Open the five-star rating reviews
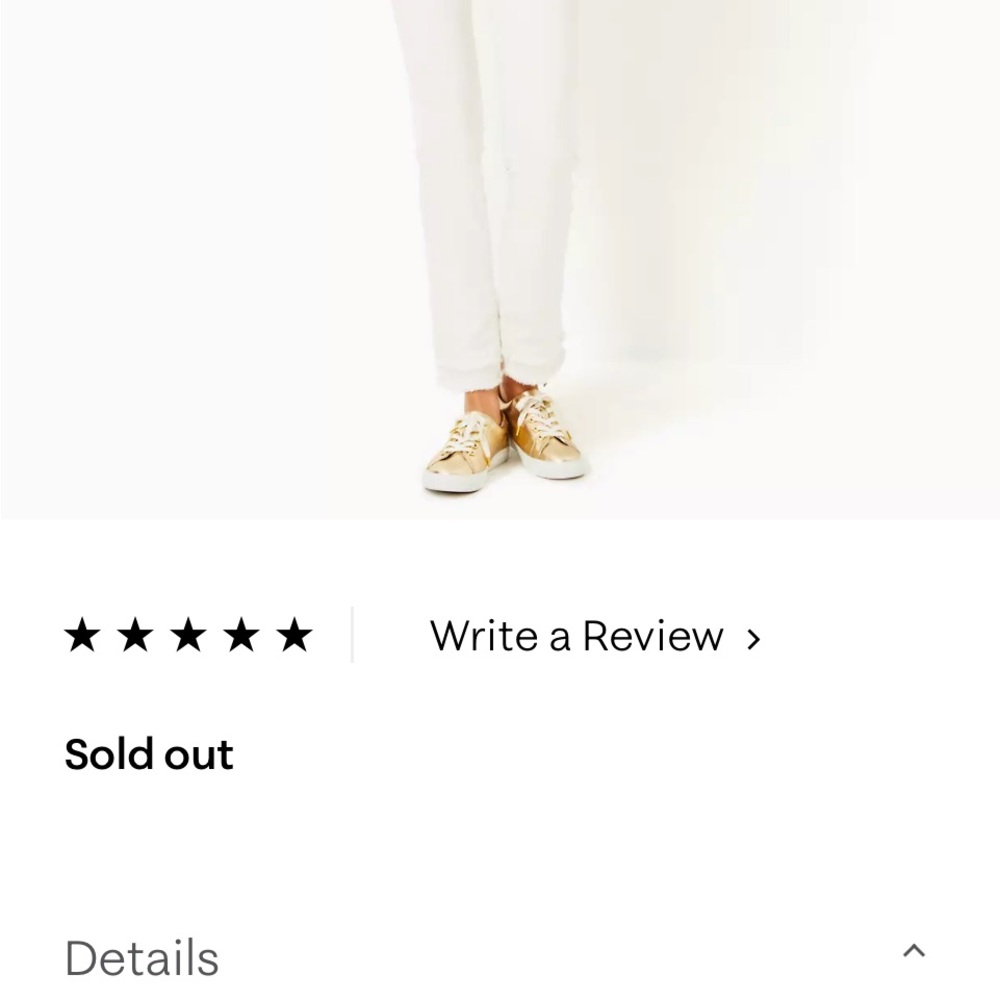The image size is (1000, 1000). click(x=188, y=636)
